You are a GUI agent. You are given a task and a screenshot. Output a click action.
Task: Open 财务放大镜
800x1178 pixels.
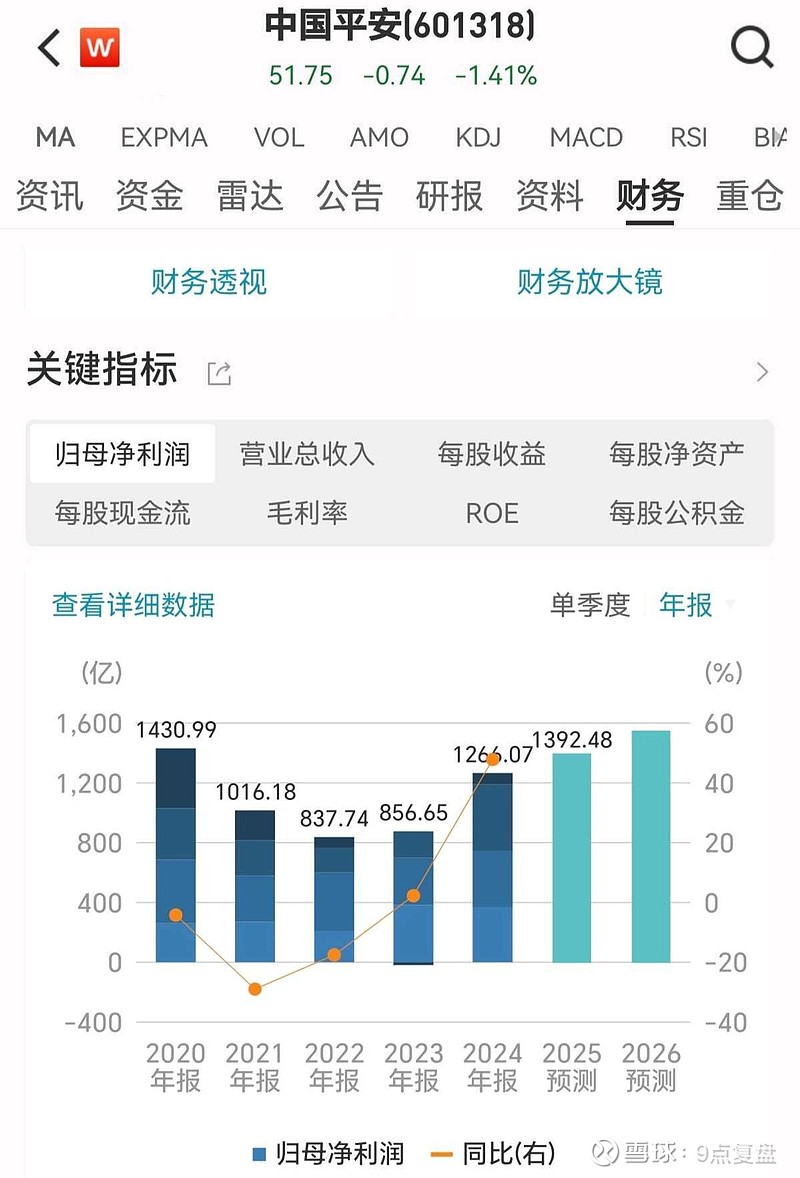click(590, 283)
